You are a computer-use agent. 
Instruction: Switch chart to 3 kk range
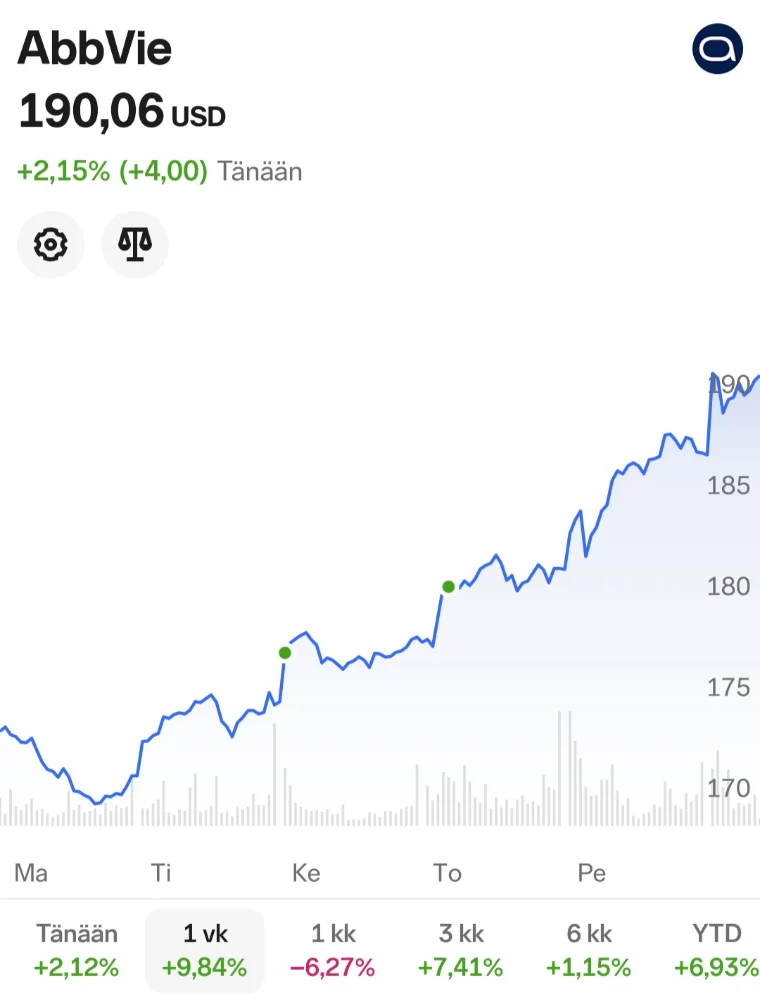[x=461, y=950]
